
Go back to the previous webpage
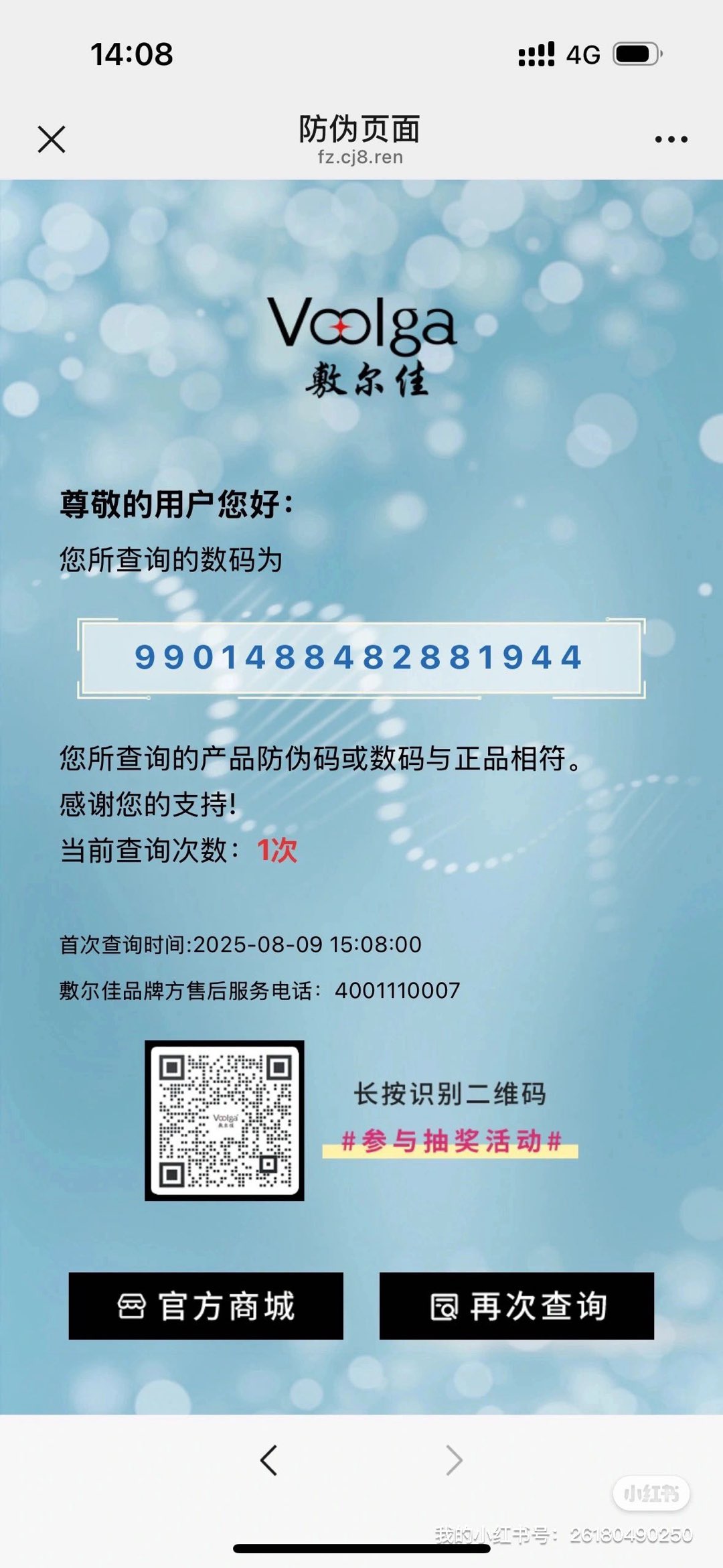click(x=269, y=1460)
